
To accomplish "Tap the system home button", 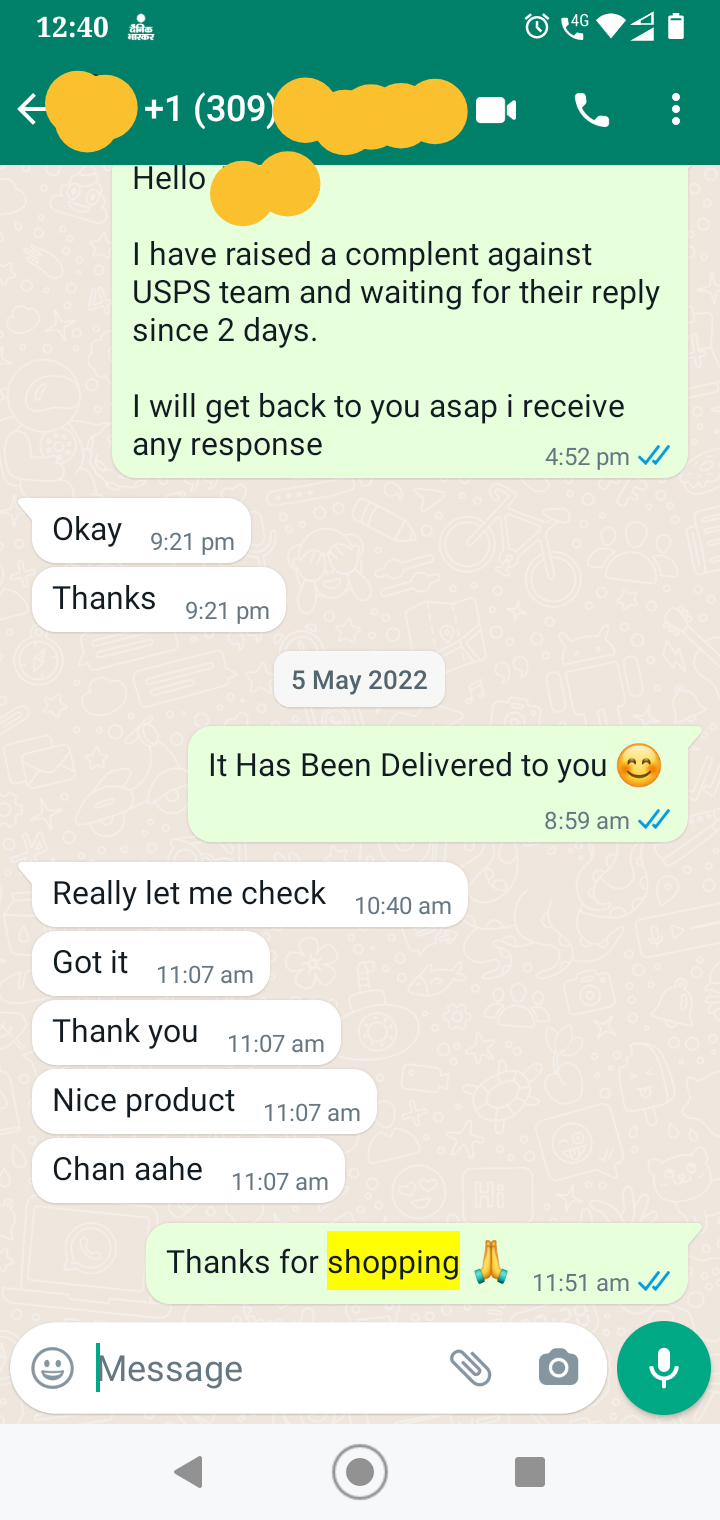I will coord(360,1472).
